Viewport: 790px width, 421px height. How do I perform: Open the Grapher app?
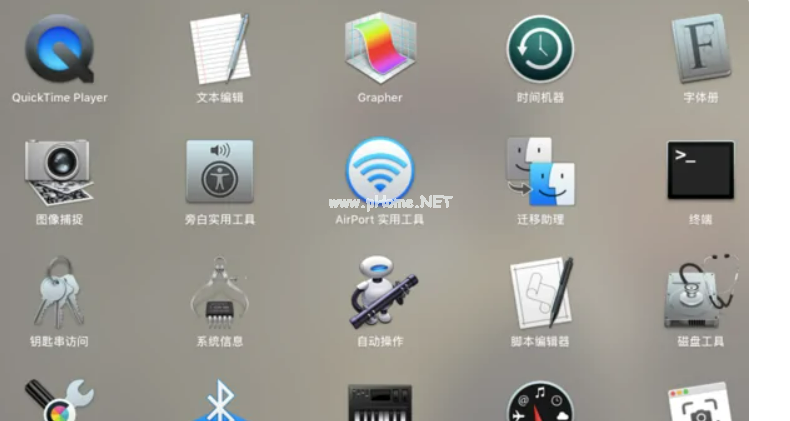(380, 50)
